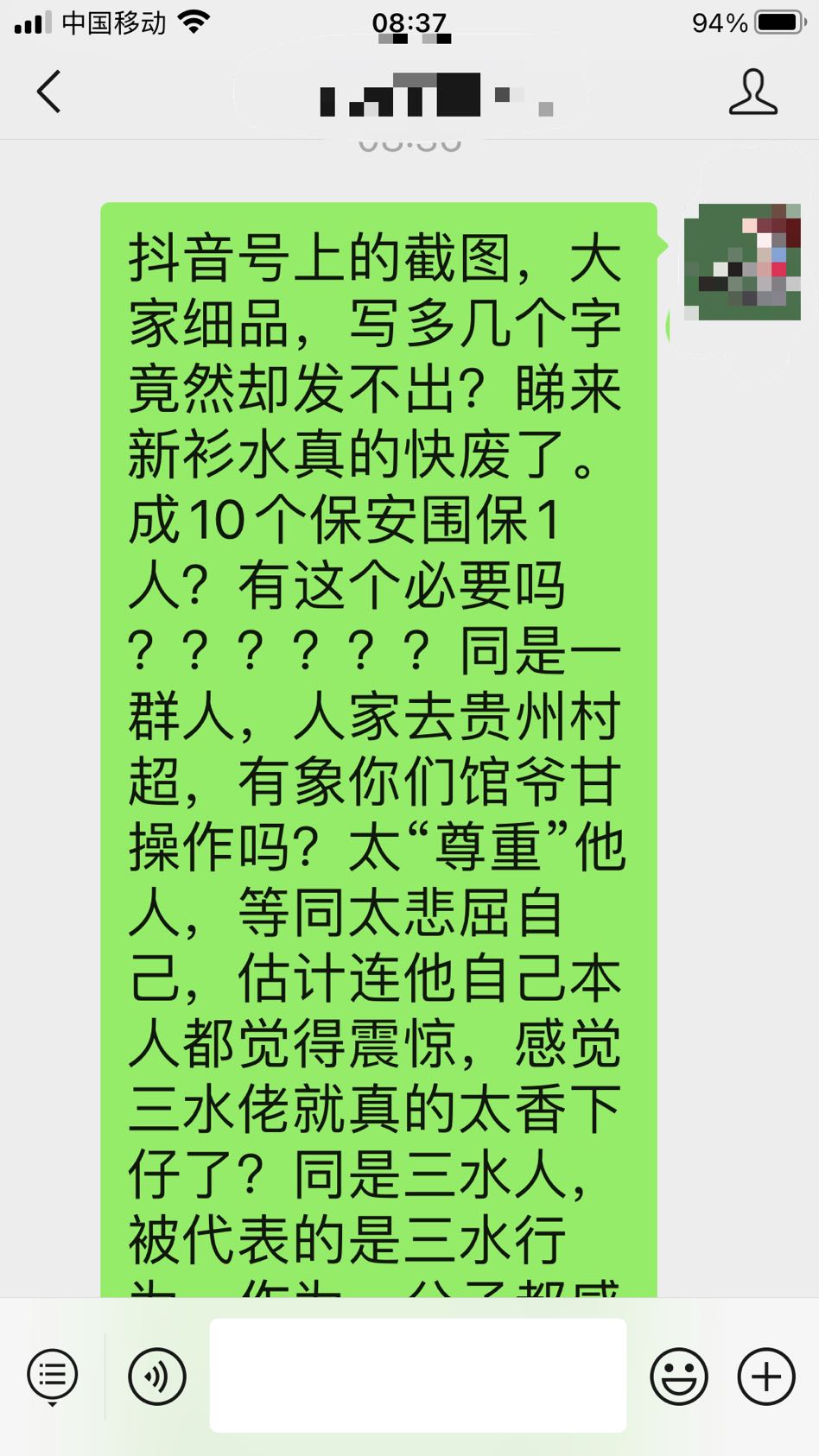
Task: Open the emoji picker
Action: (679, 1376)
